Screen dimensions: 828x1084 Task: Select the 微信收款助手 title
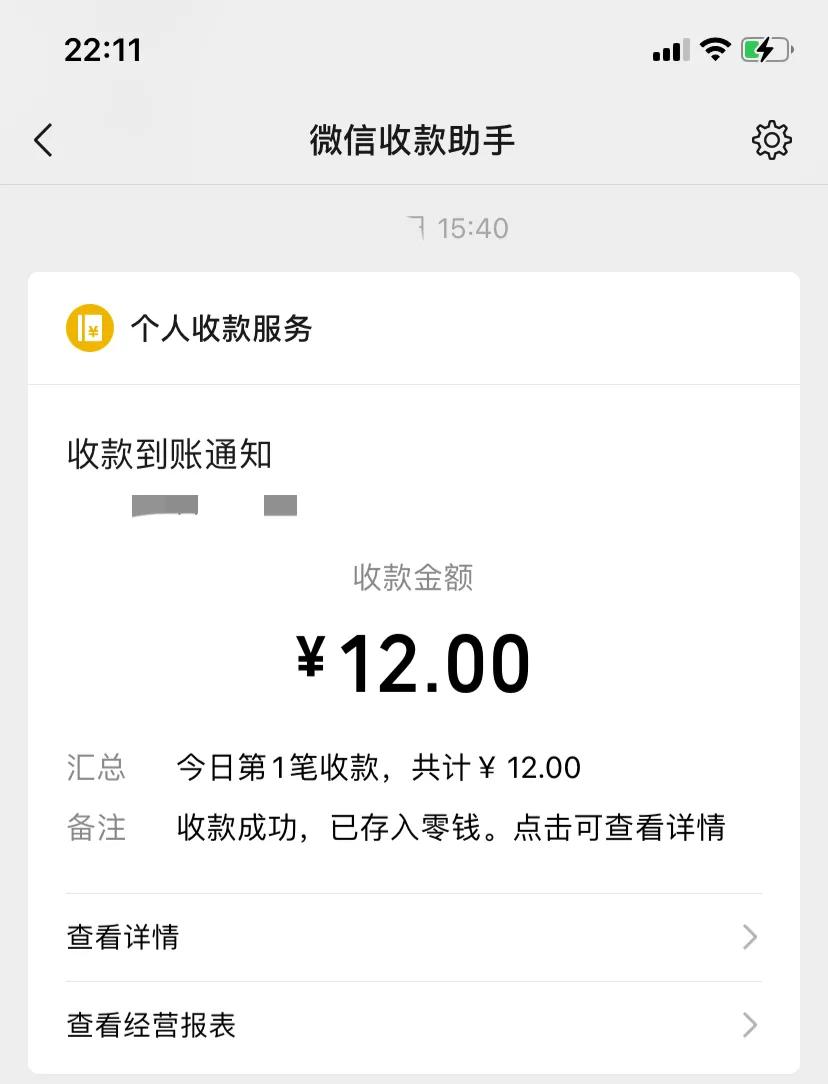pos(413,140)
